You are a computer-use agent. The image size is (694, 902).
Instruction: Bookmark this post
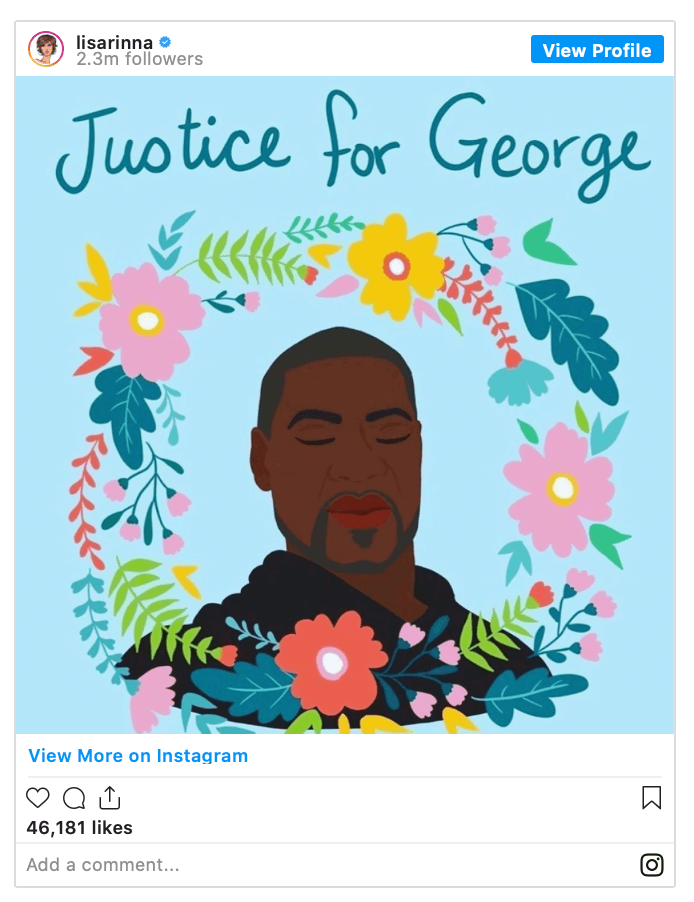tap(651, 798)
